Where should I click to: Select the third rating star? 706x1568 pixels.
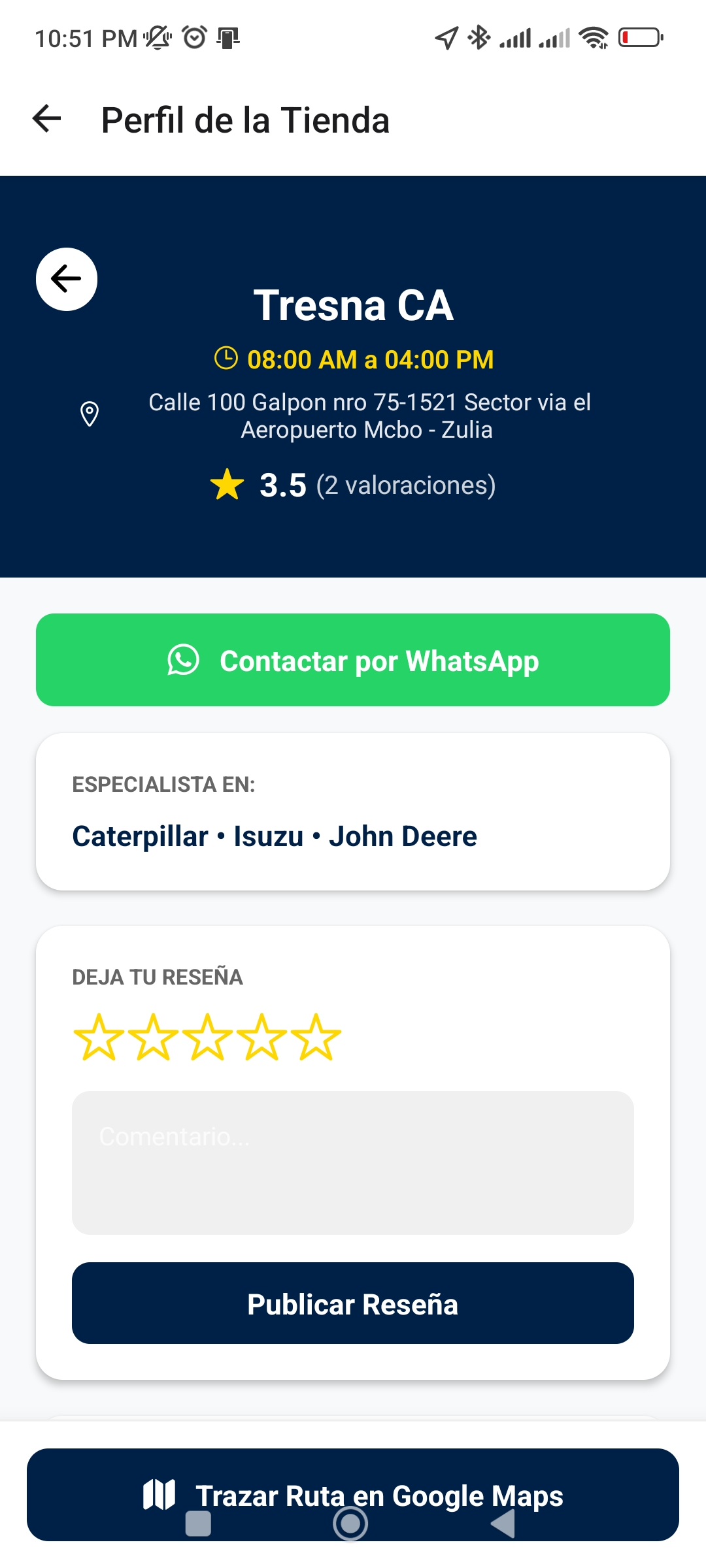(x=207, y=1037)
